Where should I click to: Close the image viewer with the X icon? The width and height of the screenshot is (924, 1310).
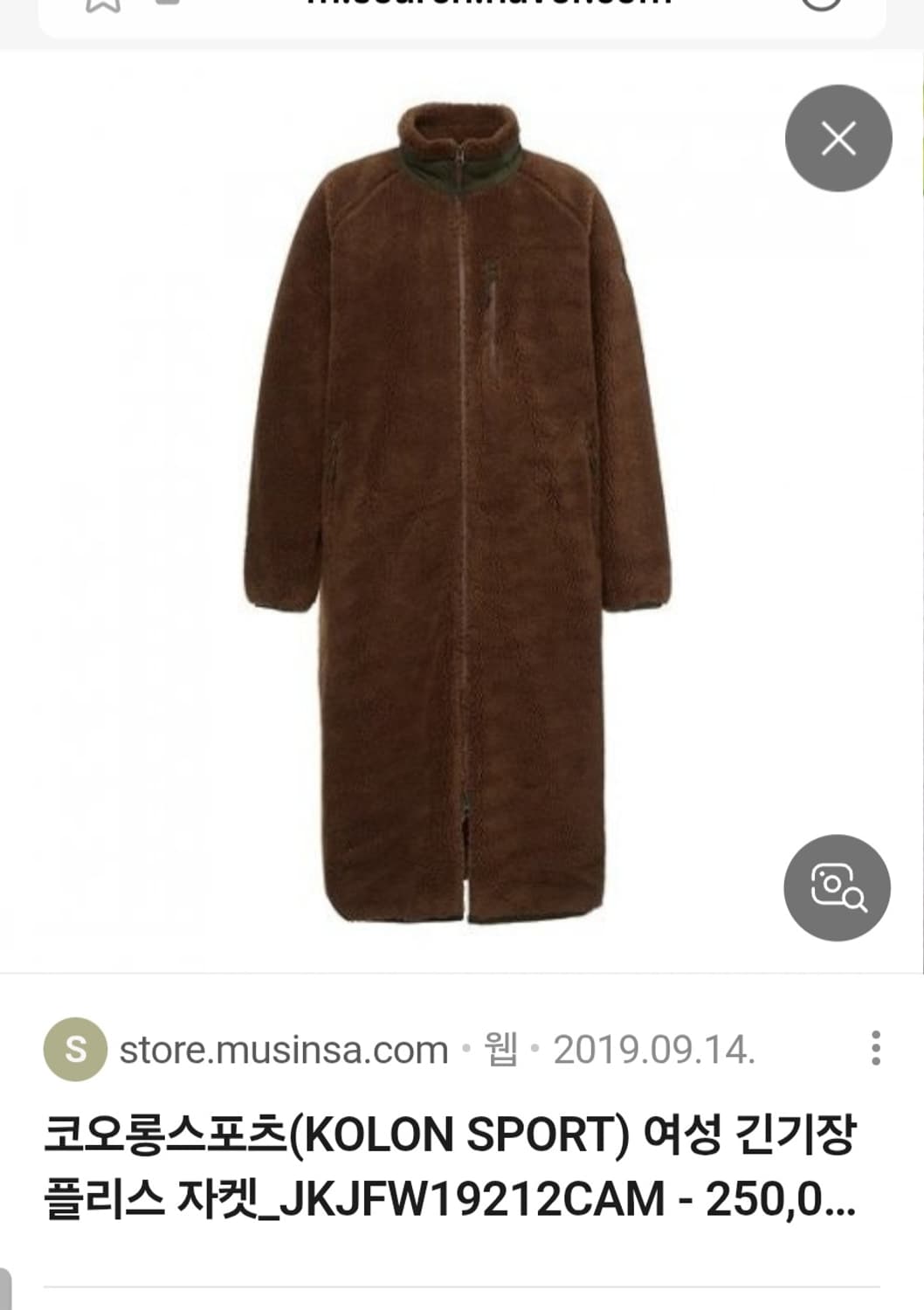click(x=840, y=135)
